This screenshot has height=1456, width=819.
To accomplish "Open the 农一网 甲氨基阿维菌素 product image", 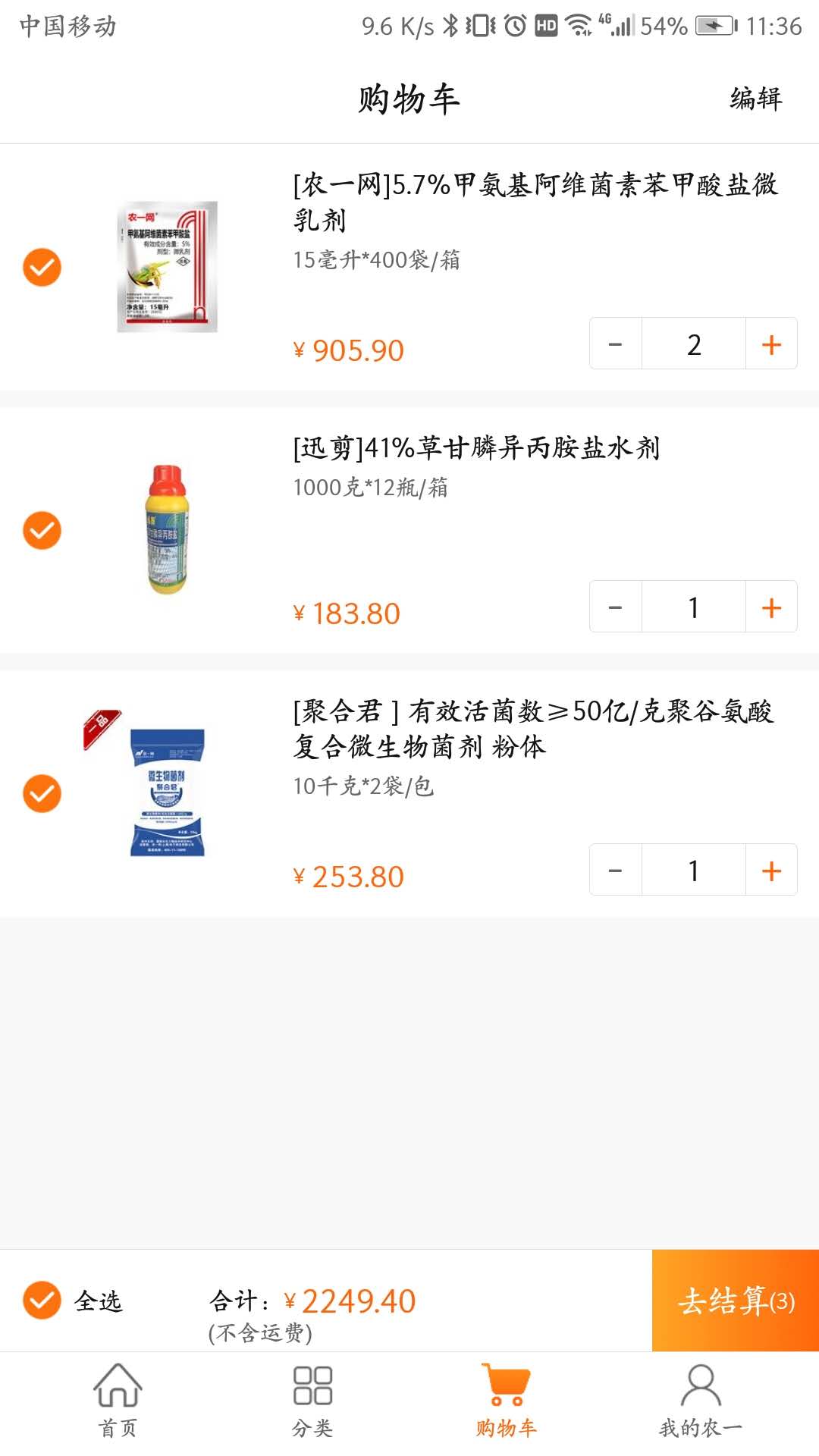I will (167, 267).
